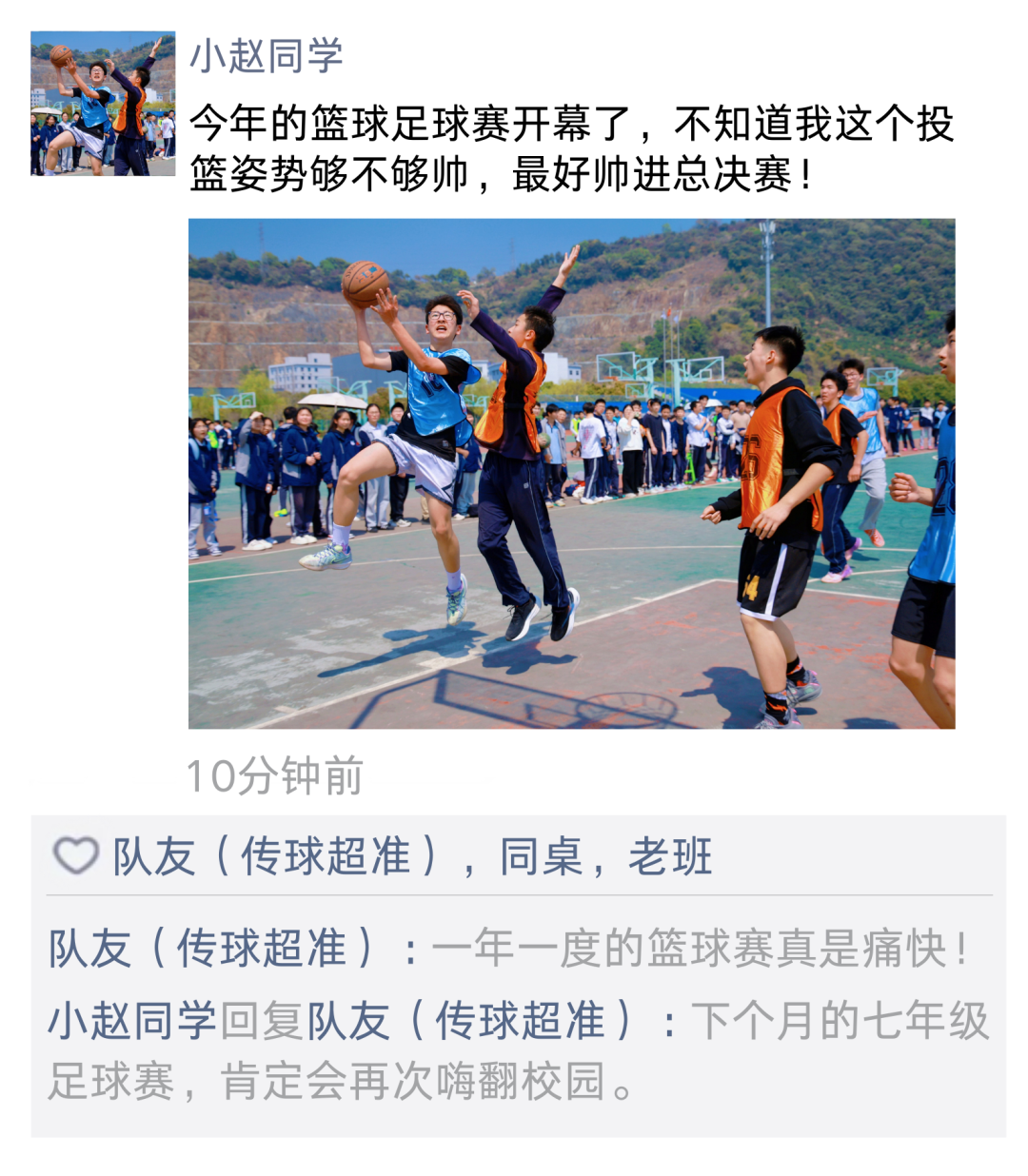
Task: Open 小赵同学's profile avatar
Action: (x=103, y=104)
